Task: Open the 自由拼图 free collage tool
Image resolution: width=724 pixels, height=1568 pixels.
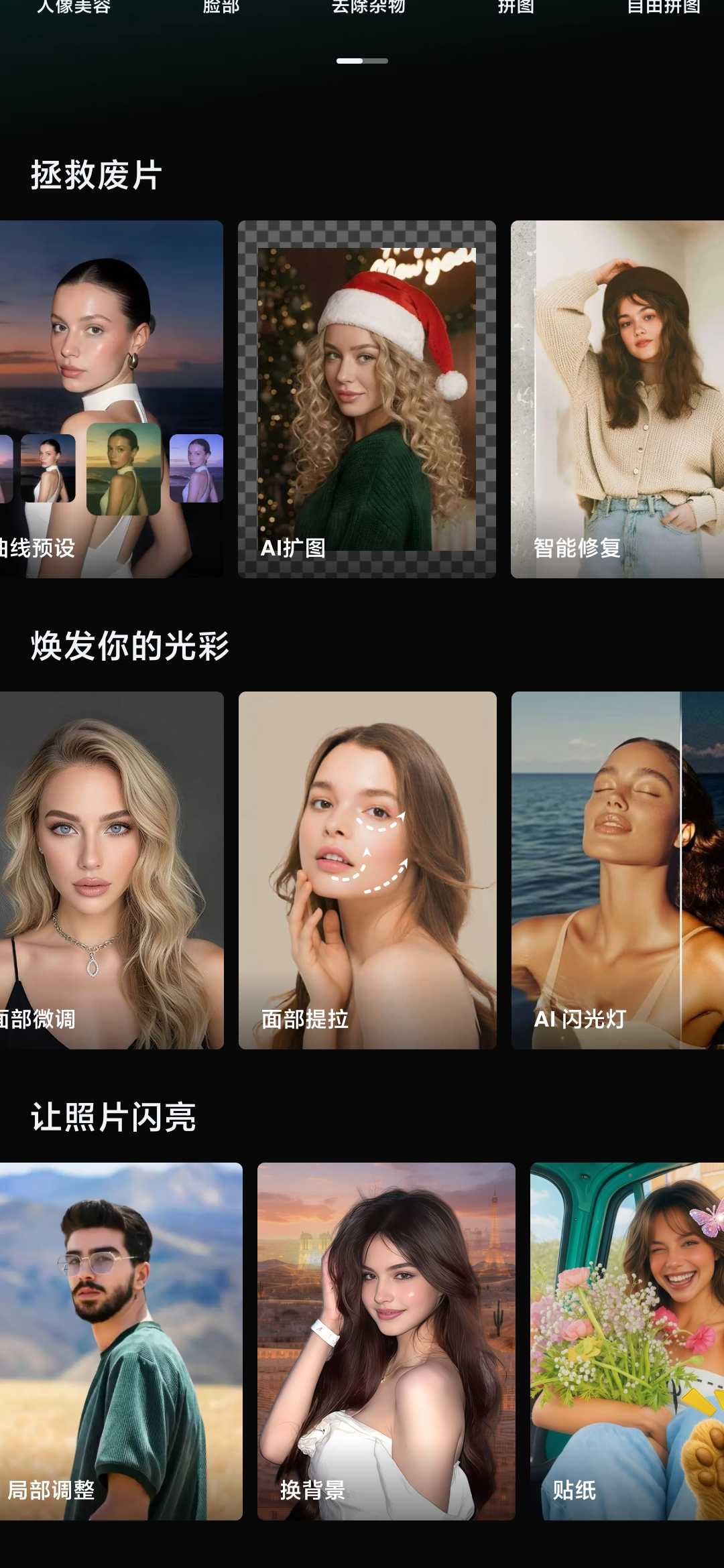Action: pos(663,7)
